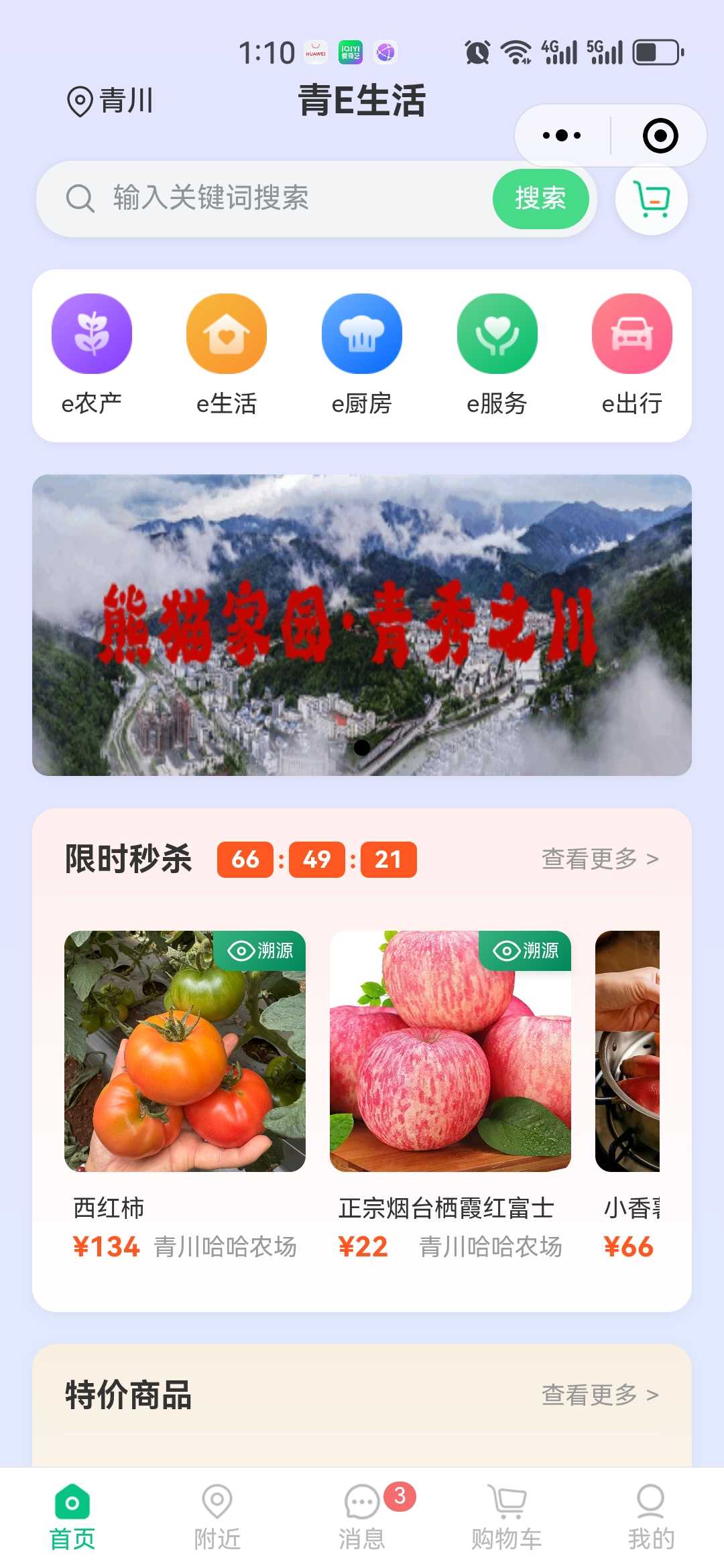Switch to the 附近 tab
The image size is (724, 1568).
coord(217,1517)
